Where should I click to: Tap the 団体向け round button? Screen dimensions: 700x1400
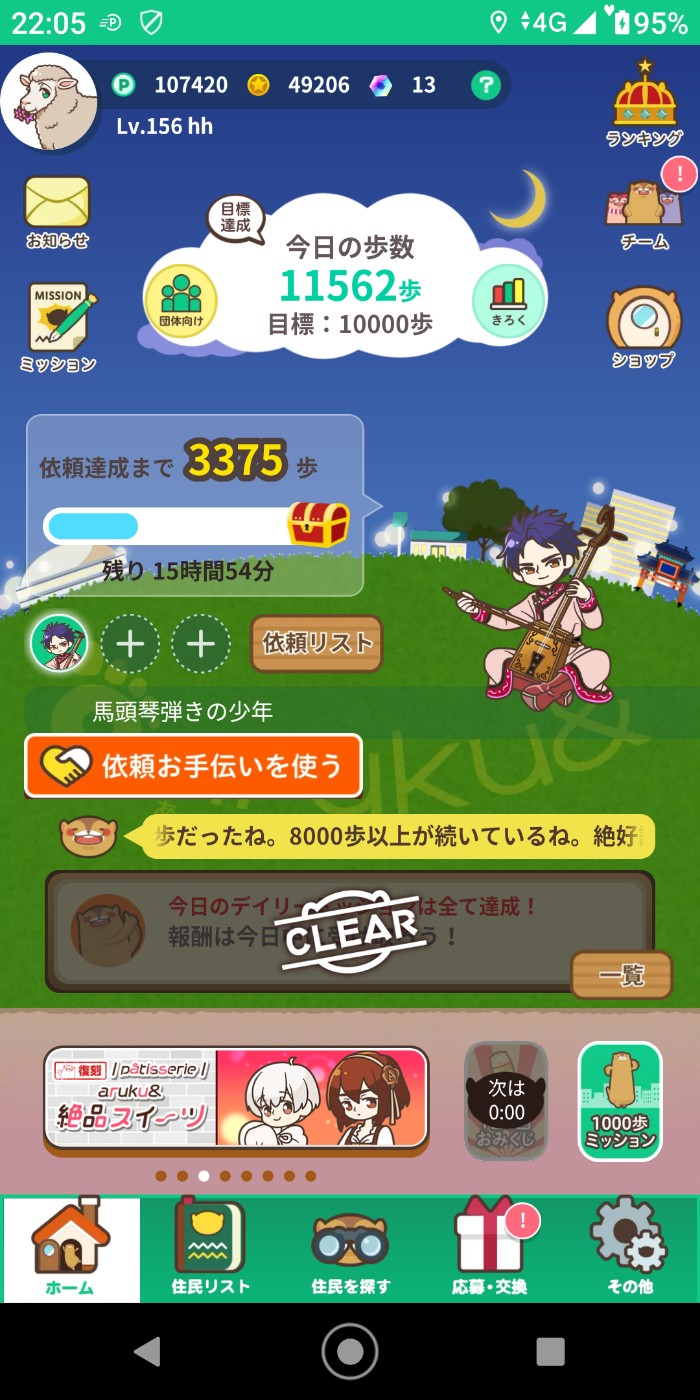181,301
